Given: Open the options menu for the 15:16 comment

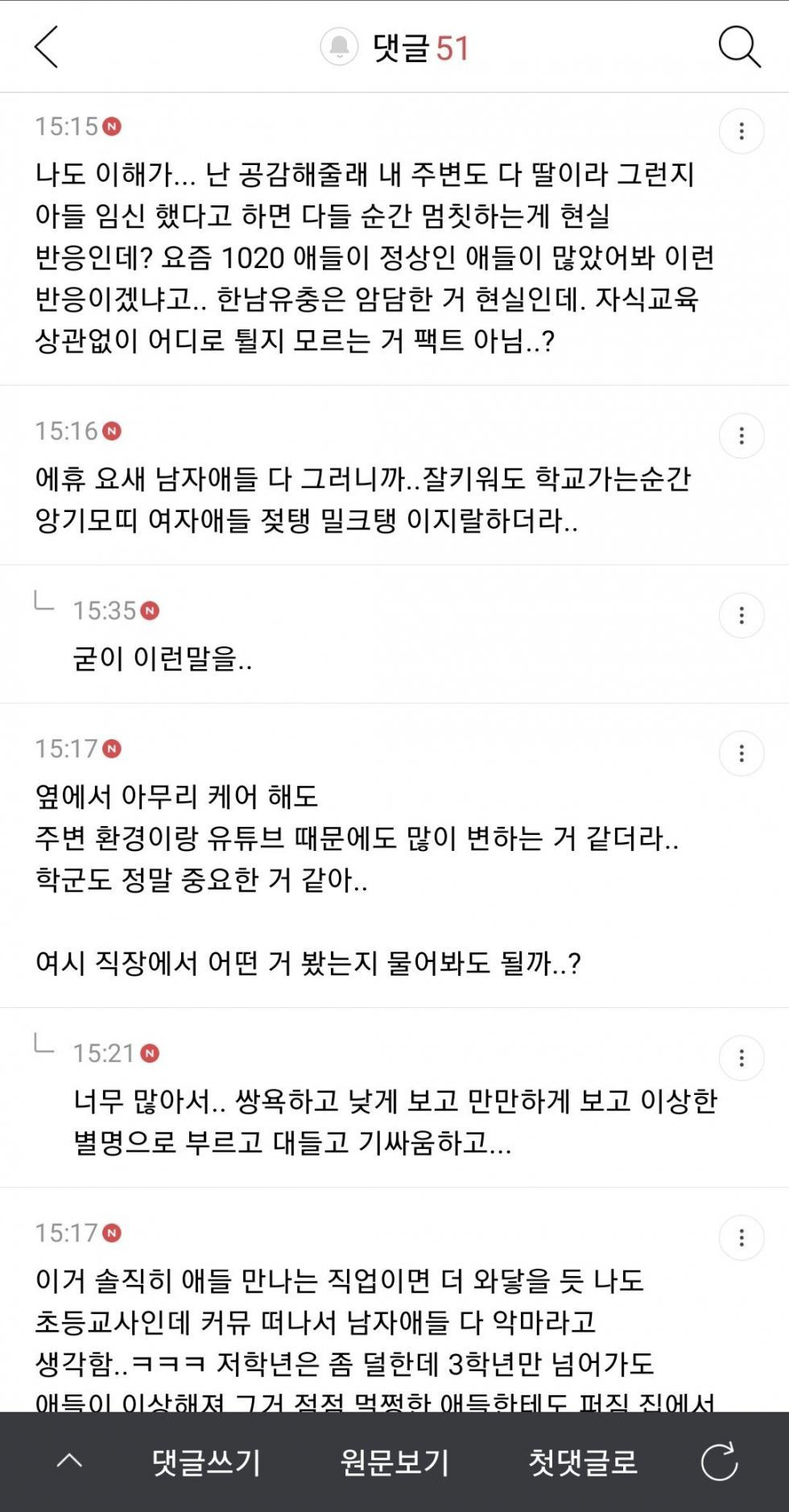Looking at the screenshot, I should pyautogui.click(x=741, y=436).
